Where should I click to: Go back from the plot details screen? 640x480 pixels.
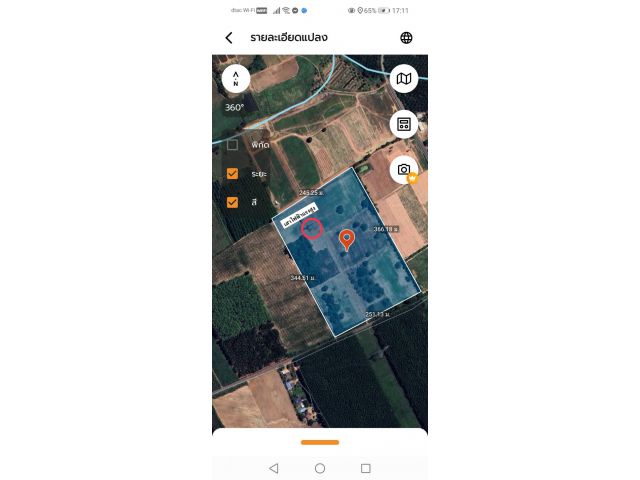229,38
